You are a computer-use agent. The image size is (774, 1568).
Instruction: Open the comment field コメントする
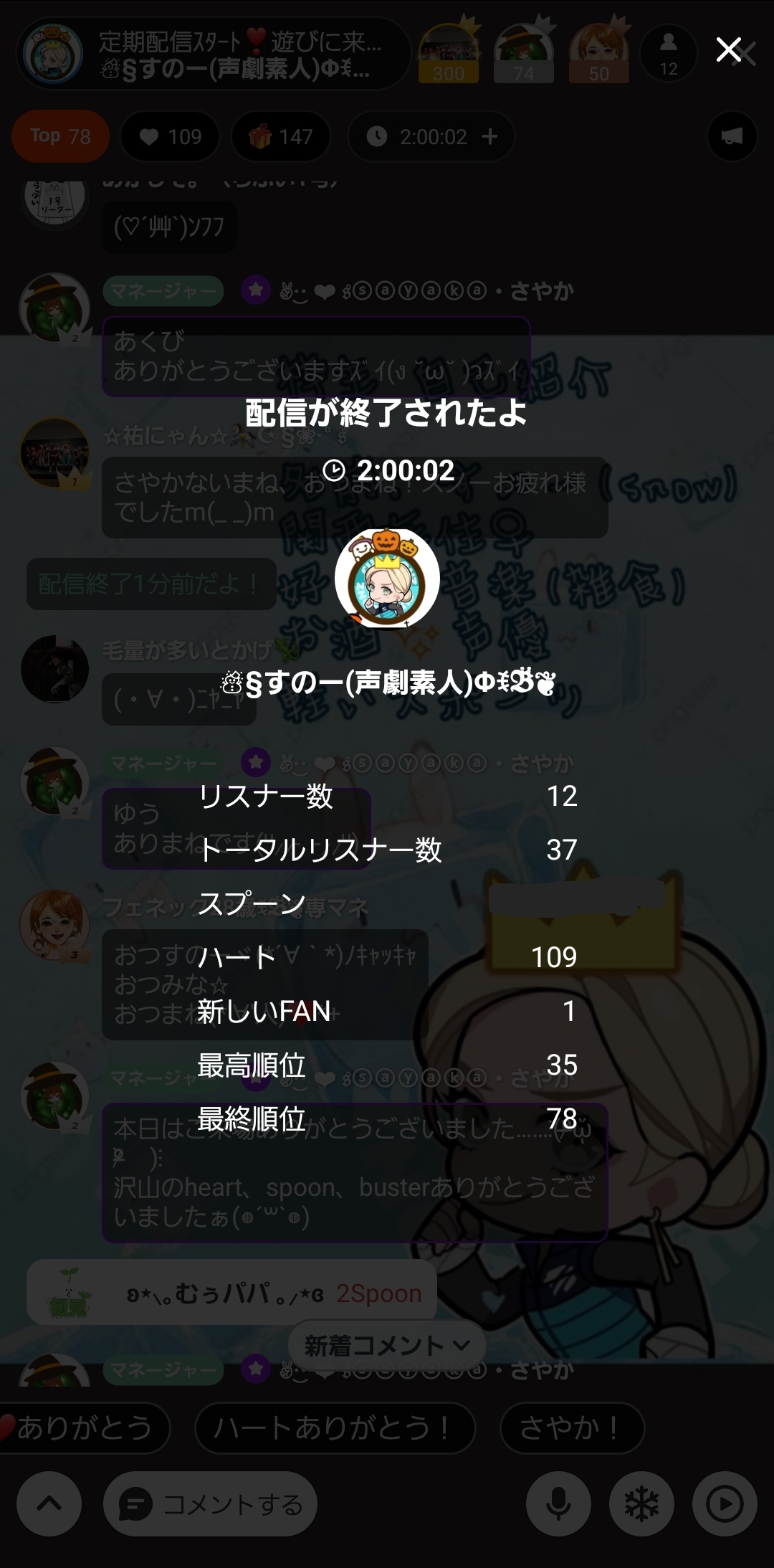210,1504
